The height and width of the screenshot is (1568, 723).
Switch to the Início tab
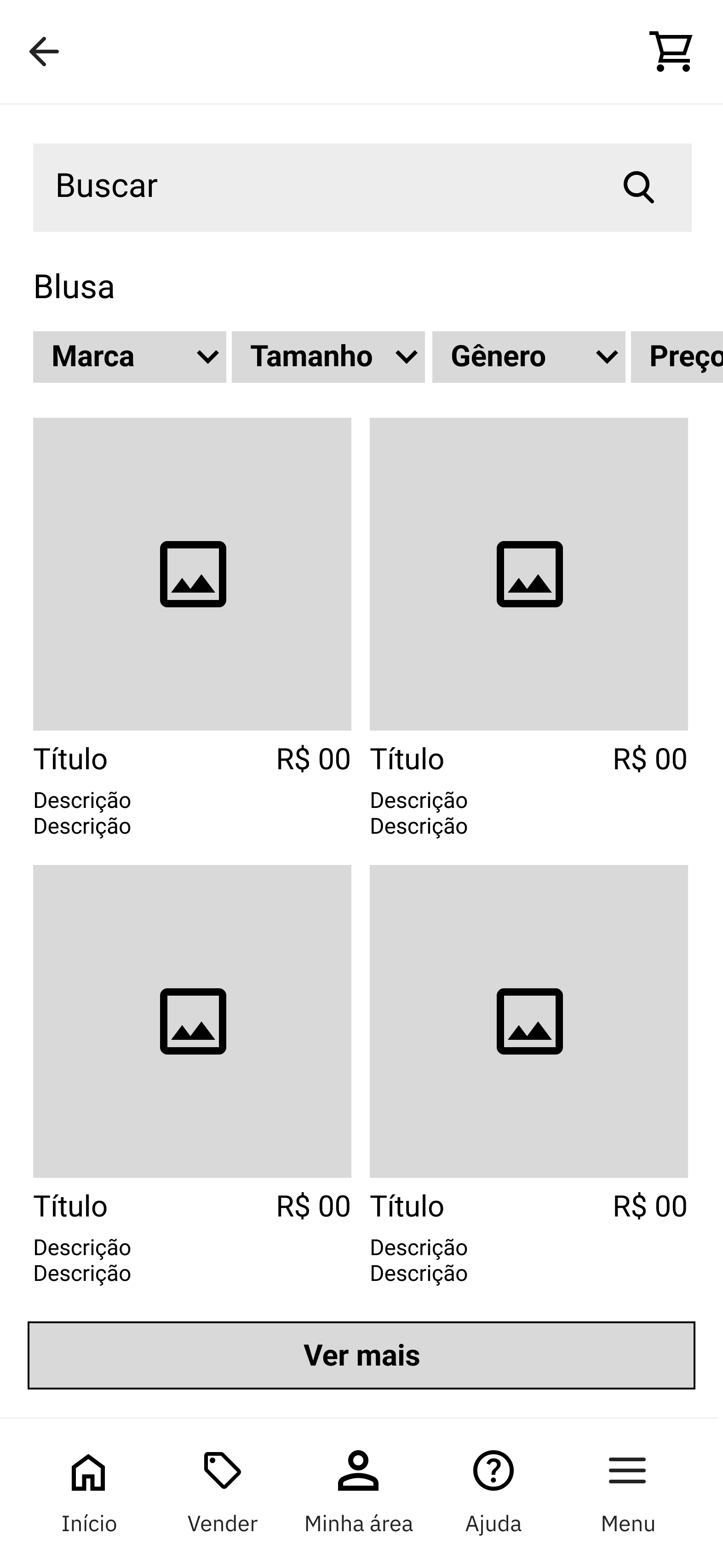[x=89, y=1491]
